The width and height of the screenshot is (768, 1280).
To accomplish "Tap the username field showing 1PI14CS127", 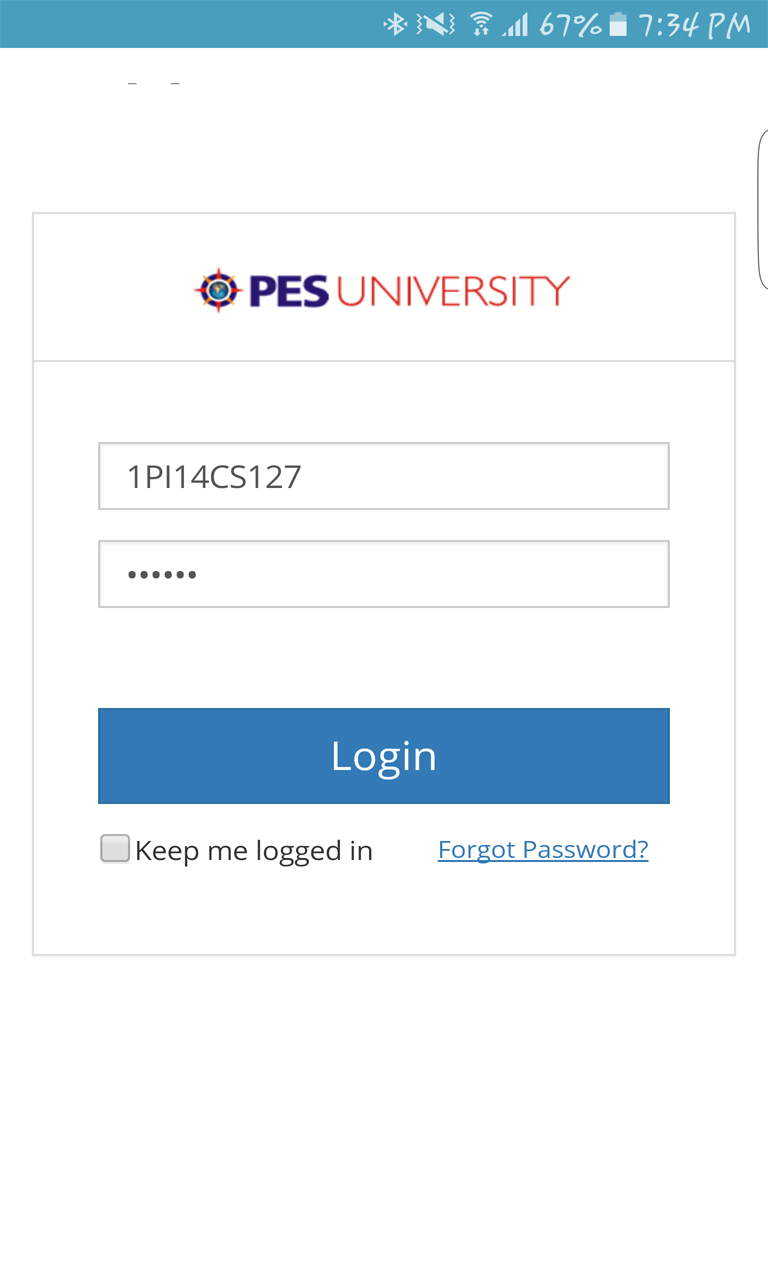I will 384,476.
